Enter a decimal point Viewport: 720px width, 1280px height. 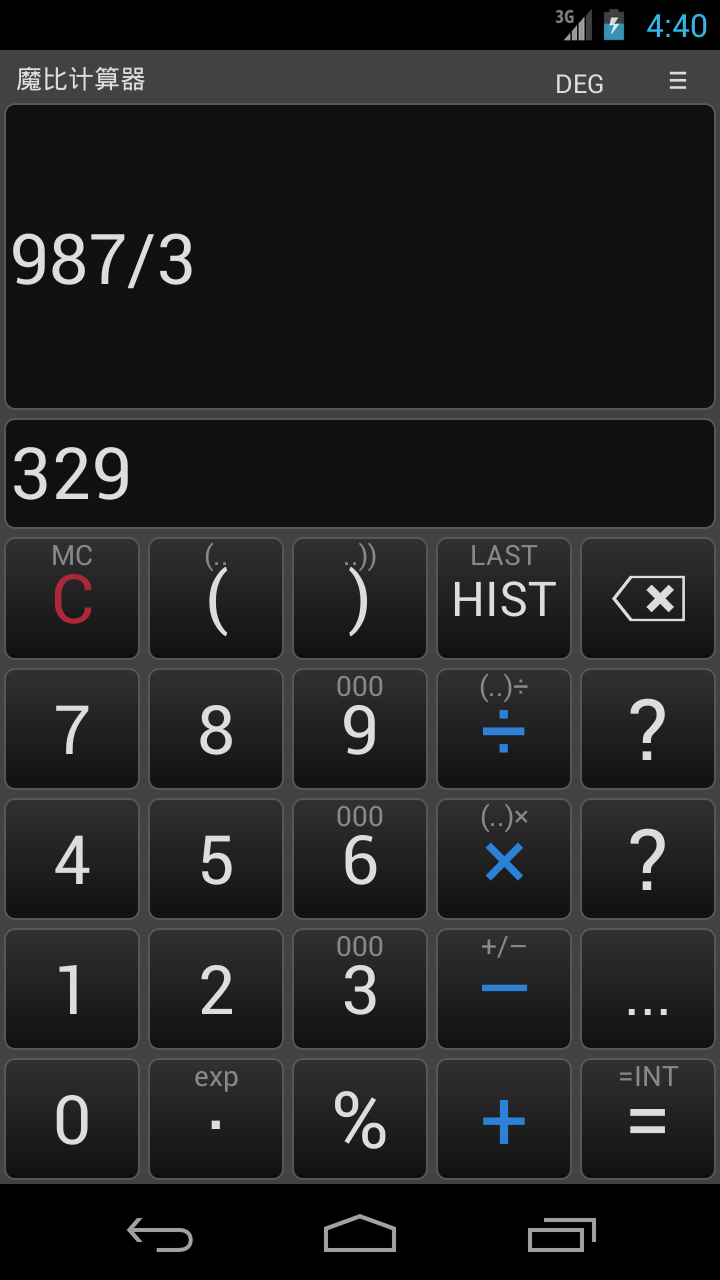216,1119
